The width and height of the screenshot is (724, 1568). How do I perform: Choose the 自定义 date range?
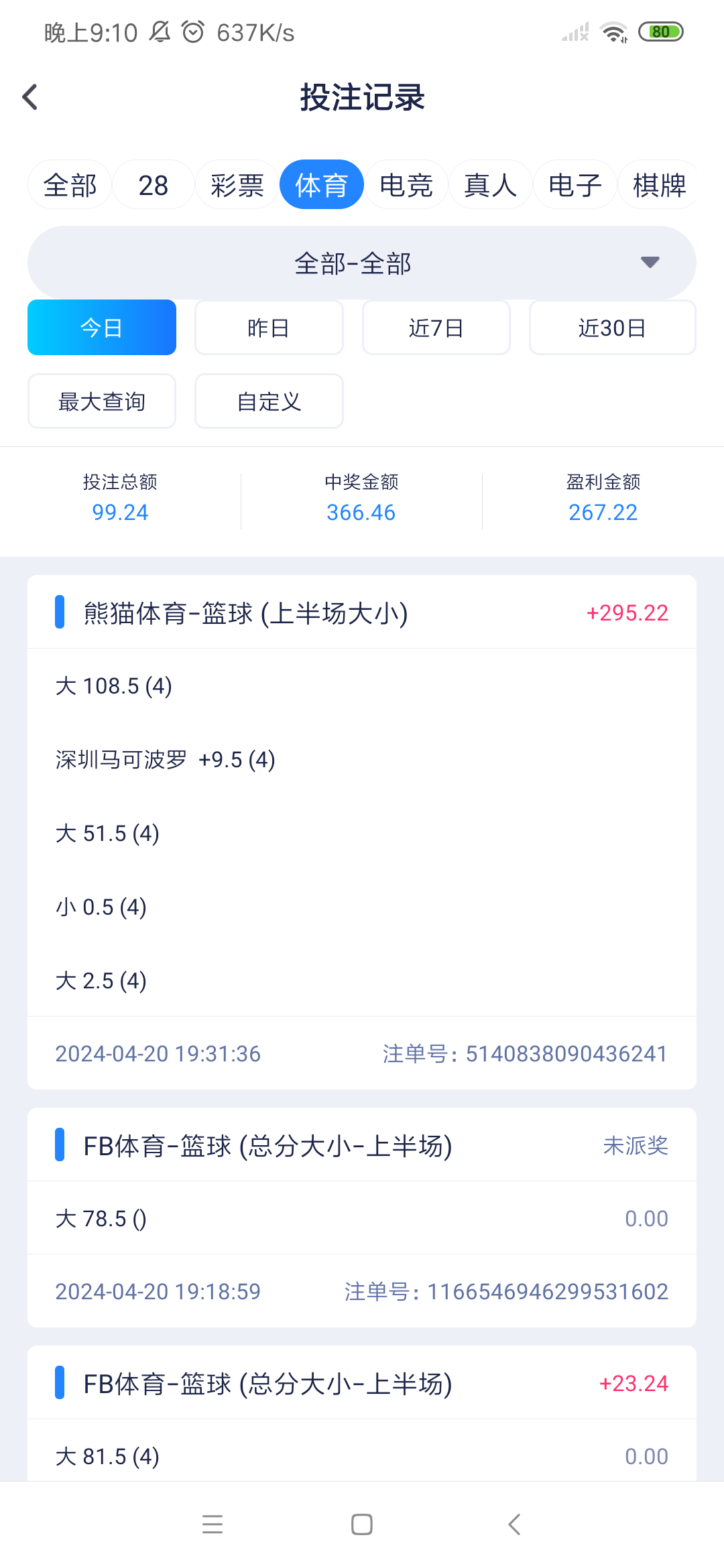click(x=269, y=401)
